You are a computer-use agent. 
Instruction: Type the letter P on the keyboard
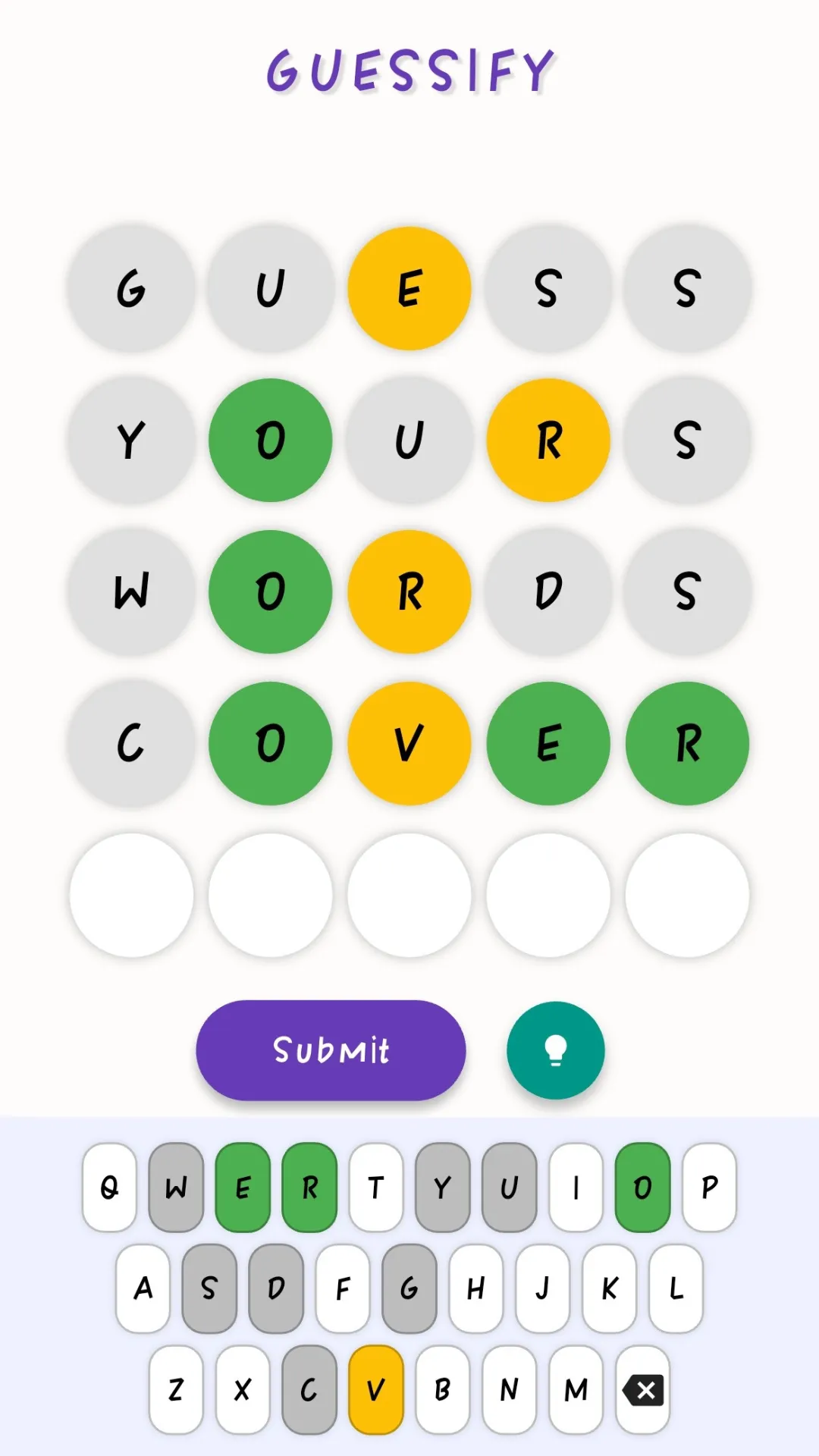pyautogui.click(x=709, y=1188)
